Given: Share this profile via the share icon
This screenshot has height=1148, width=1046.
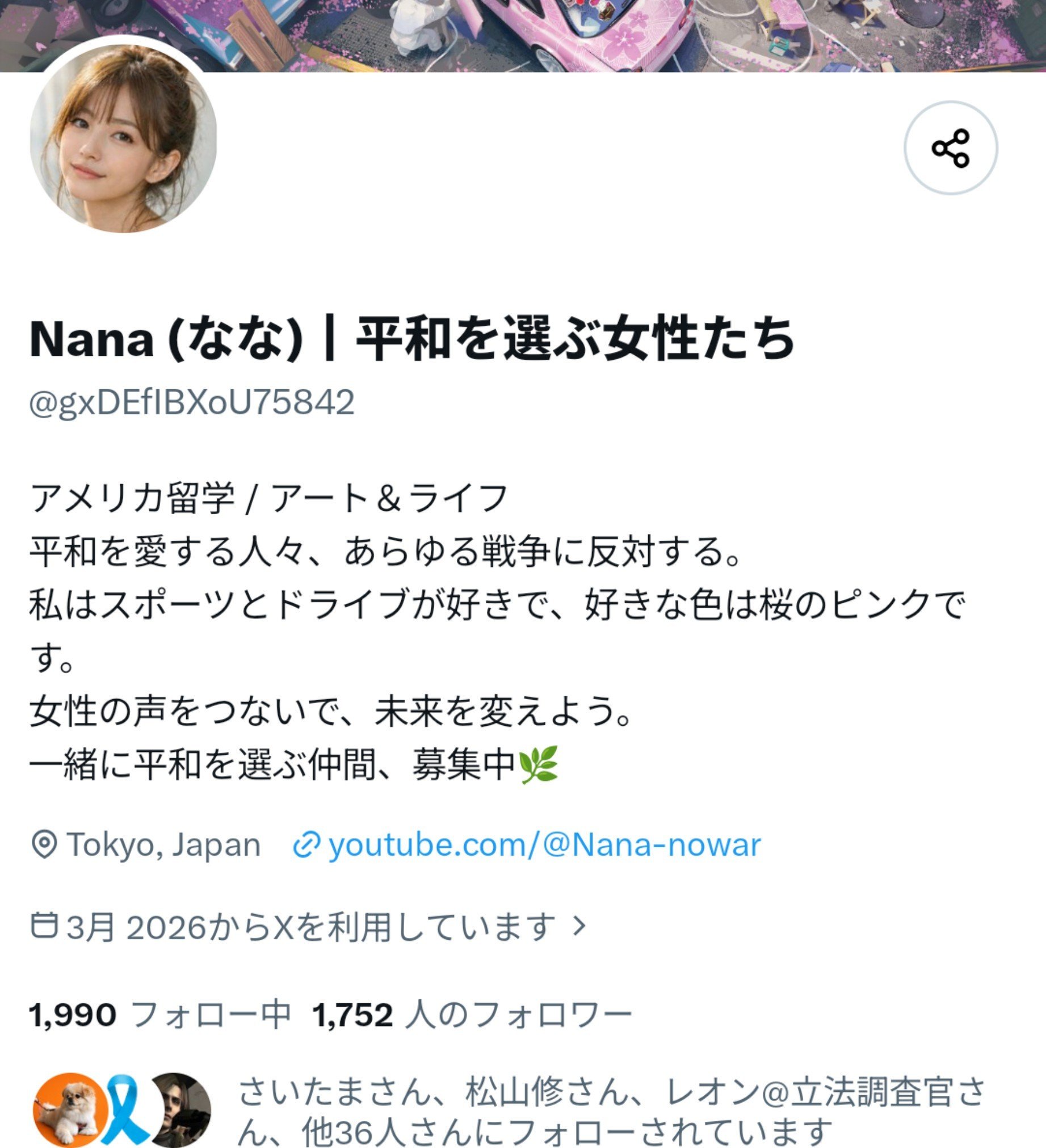Looking at the screenshot, I should click(950, 148).
